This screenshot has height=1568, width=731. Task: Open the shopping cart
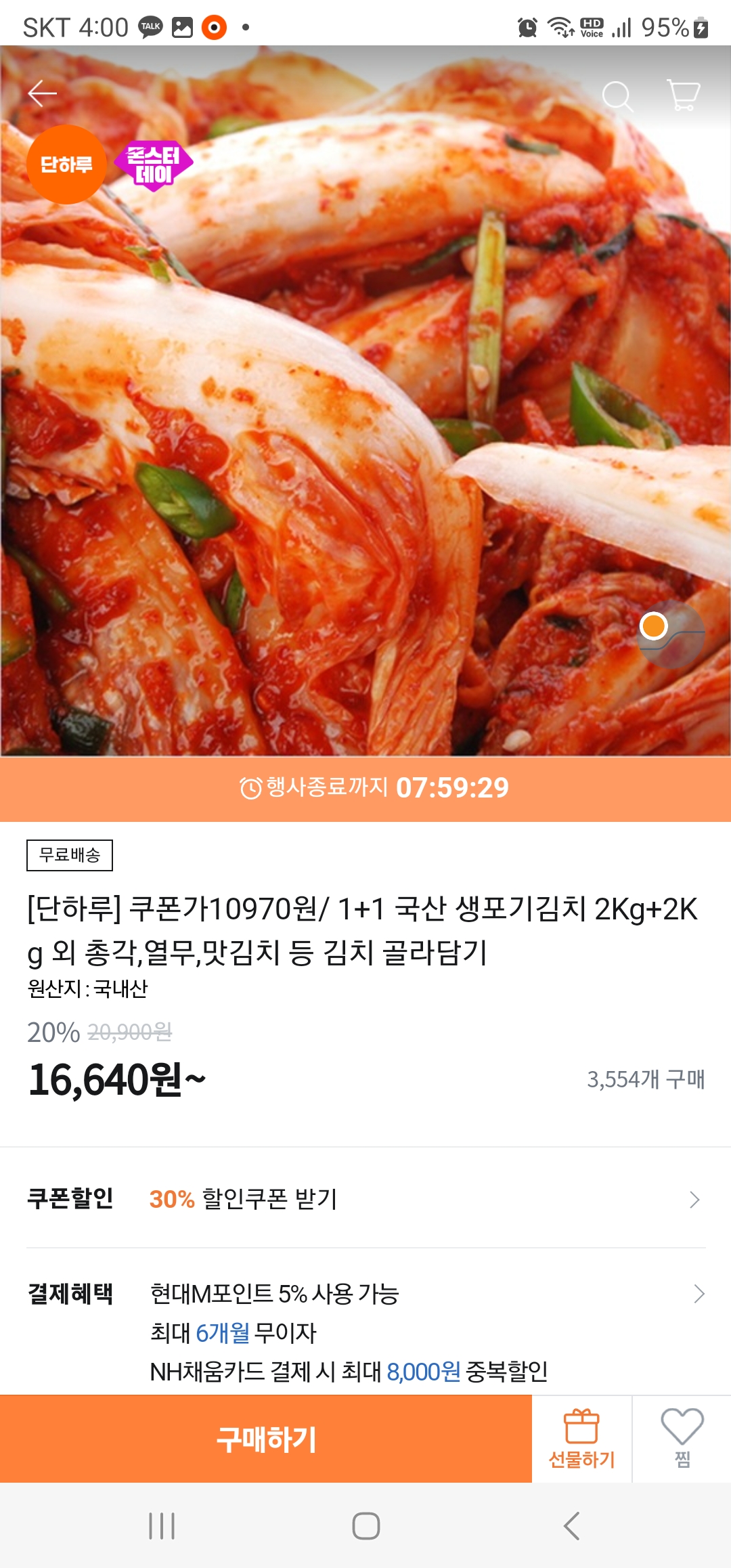coord(683,95)
